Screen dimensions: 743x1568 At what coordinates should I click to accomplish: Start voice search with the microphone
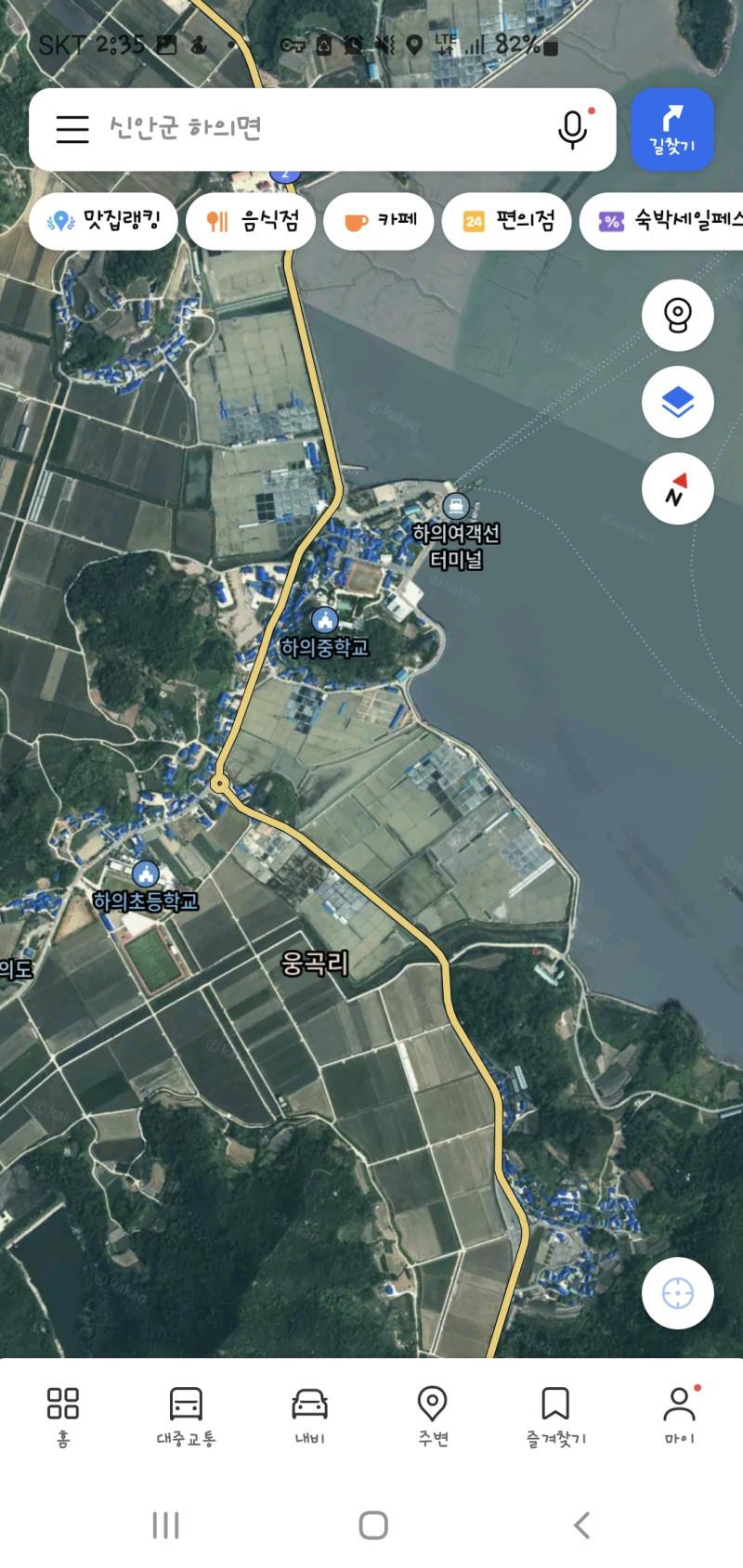coord(573,129)
